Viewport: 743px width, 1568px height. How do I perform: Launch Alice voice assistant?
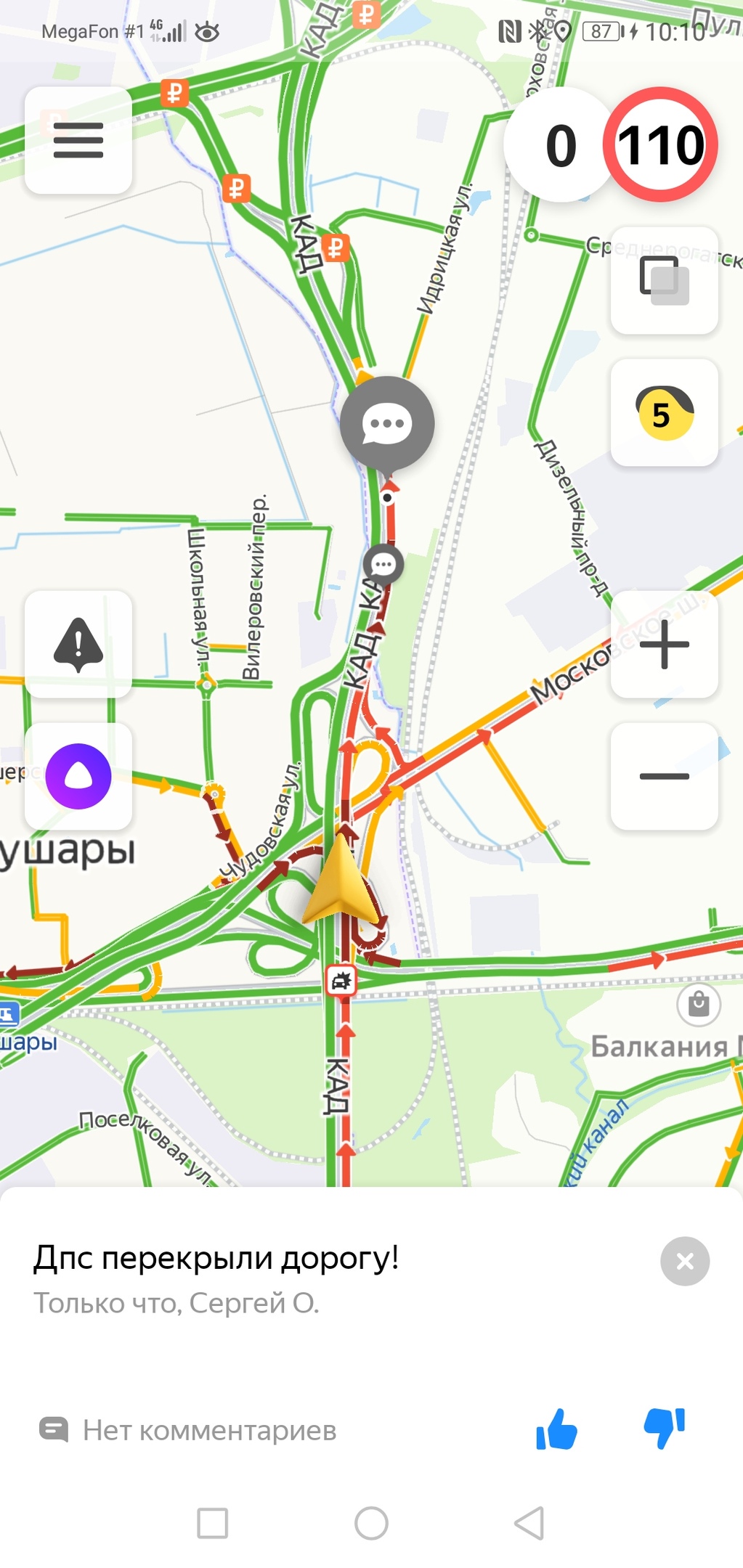(78, 776)
